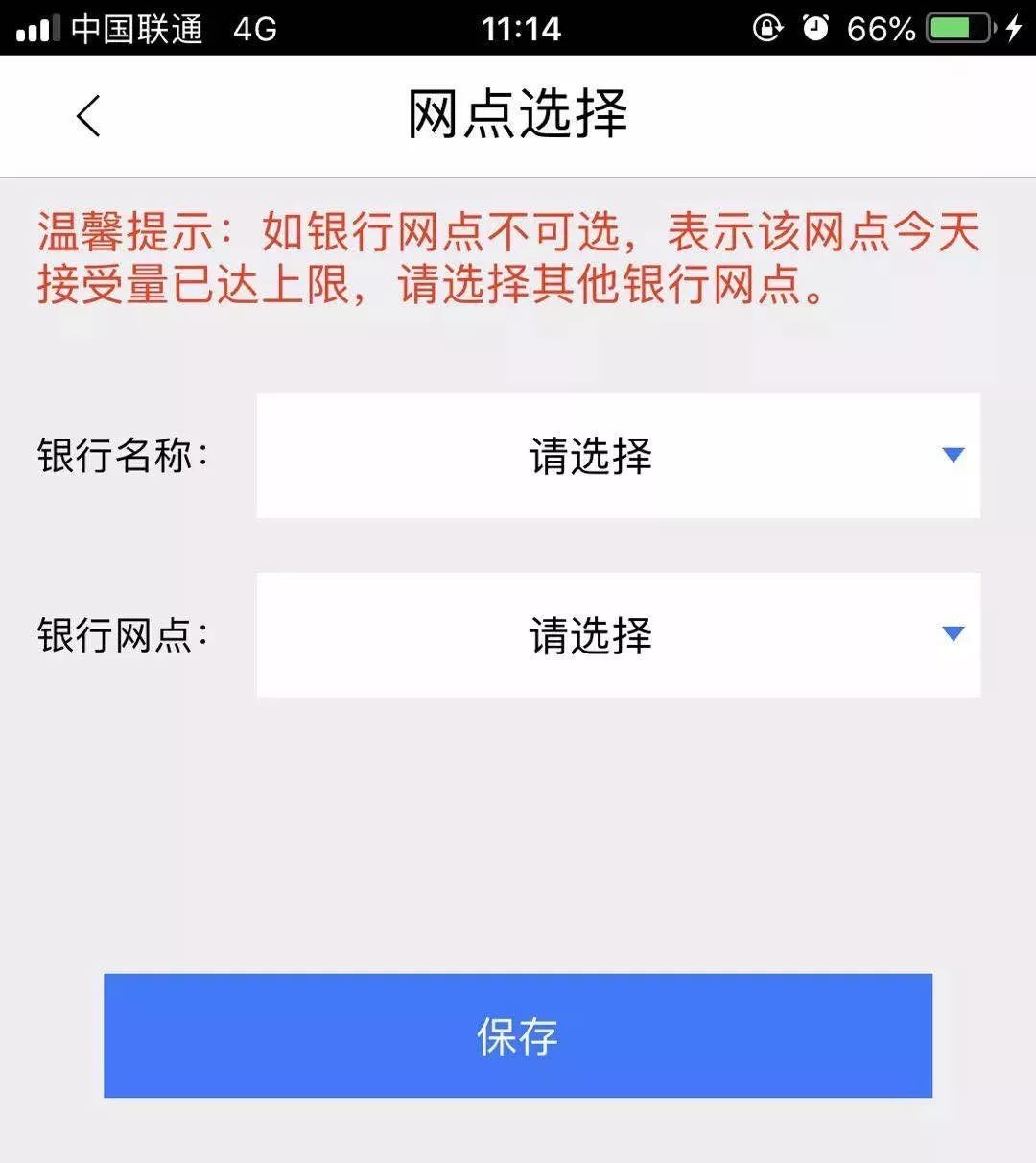Expand the blue arrow next to 银行名称
Viewport: 1036px width, 1163px height.
click(952, 456)
